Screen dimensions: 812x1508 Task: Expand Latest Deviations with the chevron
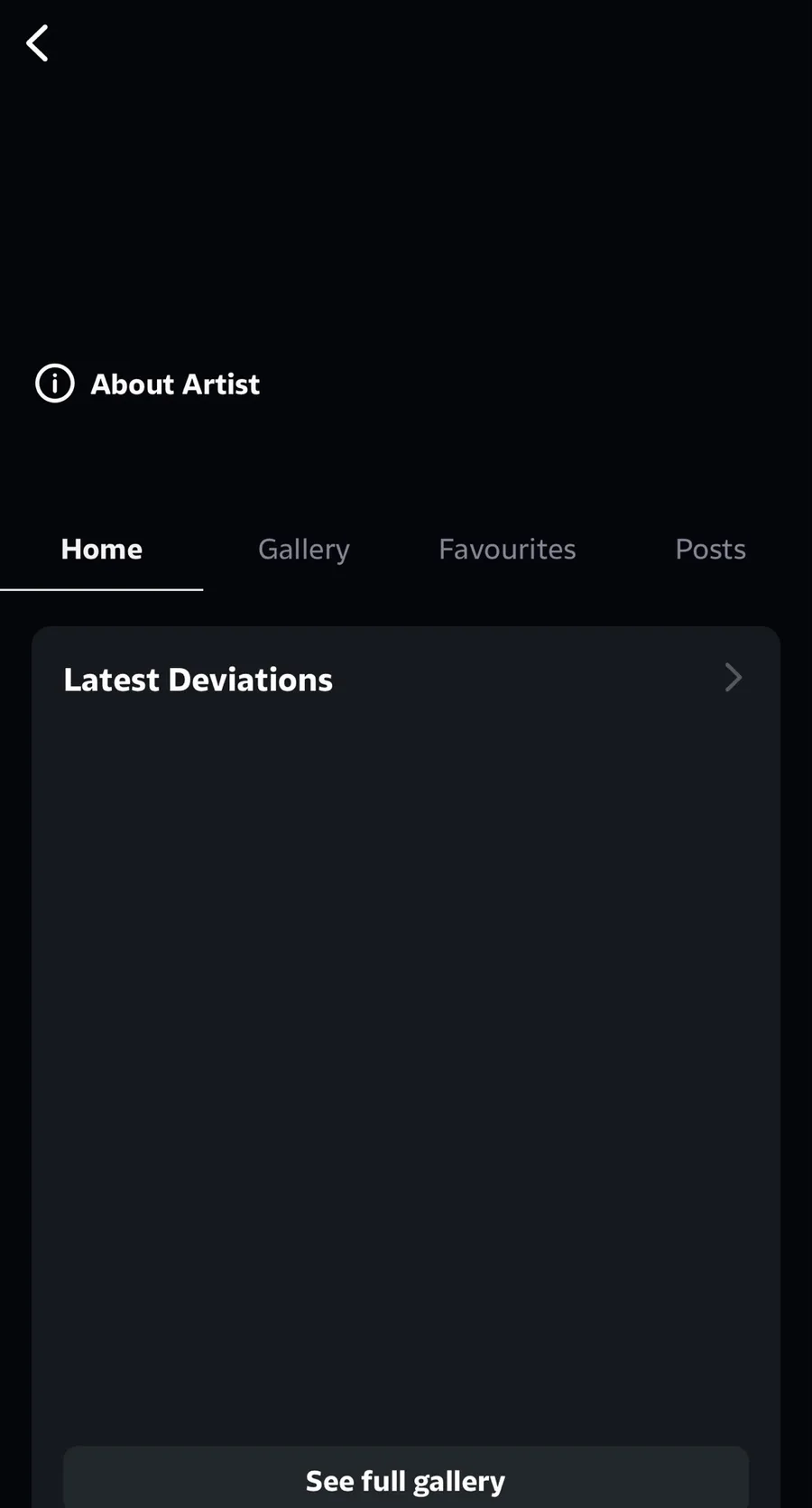point(733,678)
